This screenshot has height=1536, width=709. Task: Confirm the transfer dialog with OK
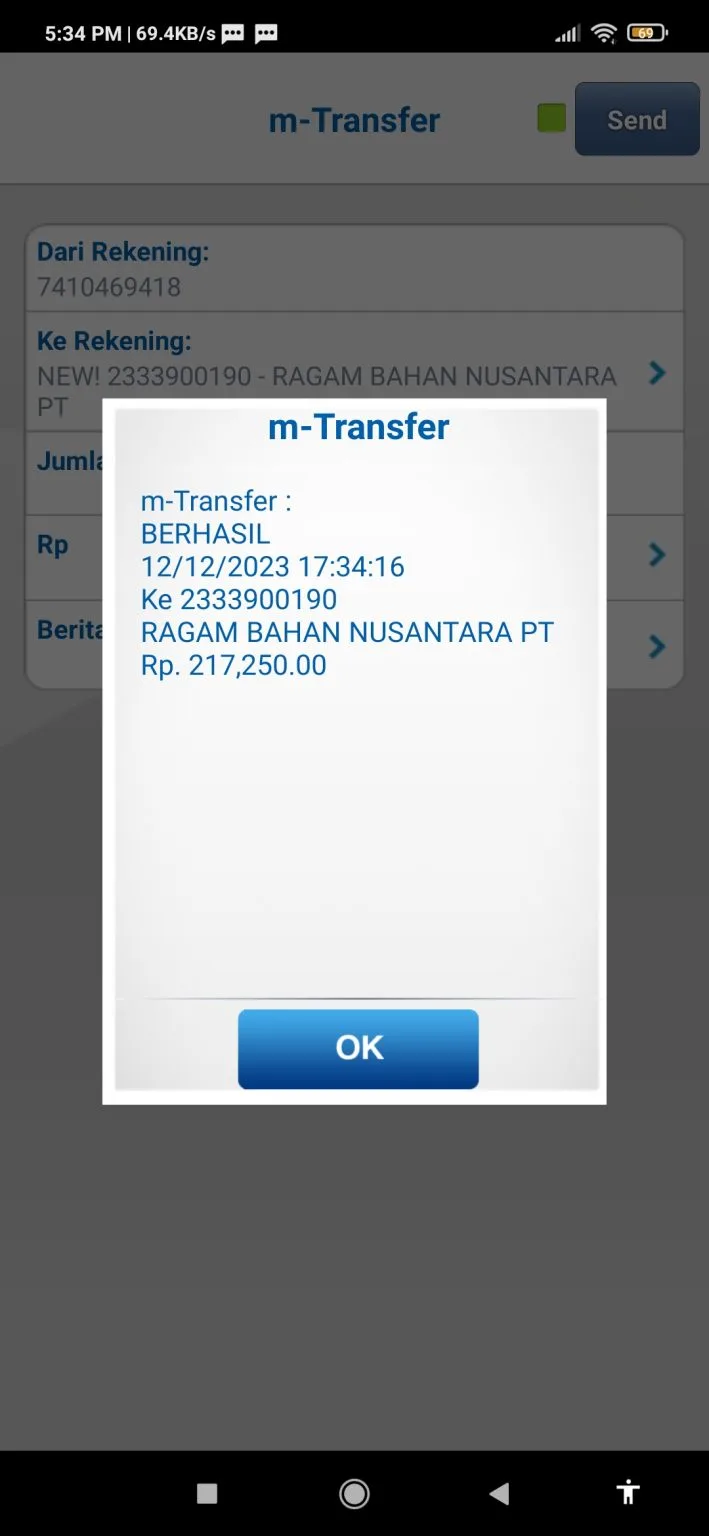coord(358,1048)
